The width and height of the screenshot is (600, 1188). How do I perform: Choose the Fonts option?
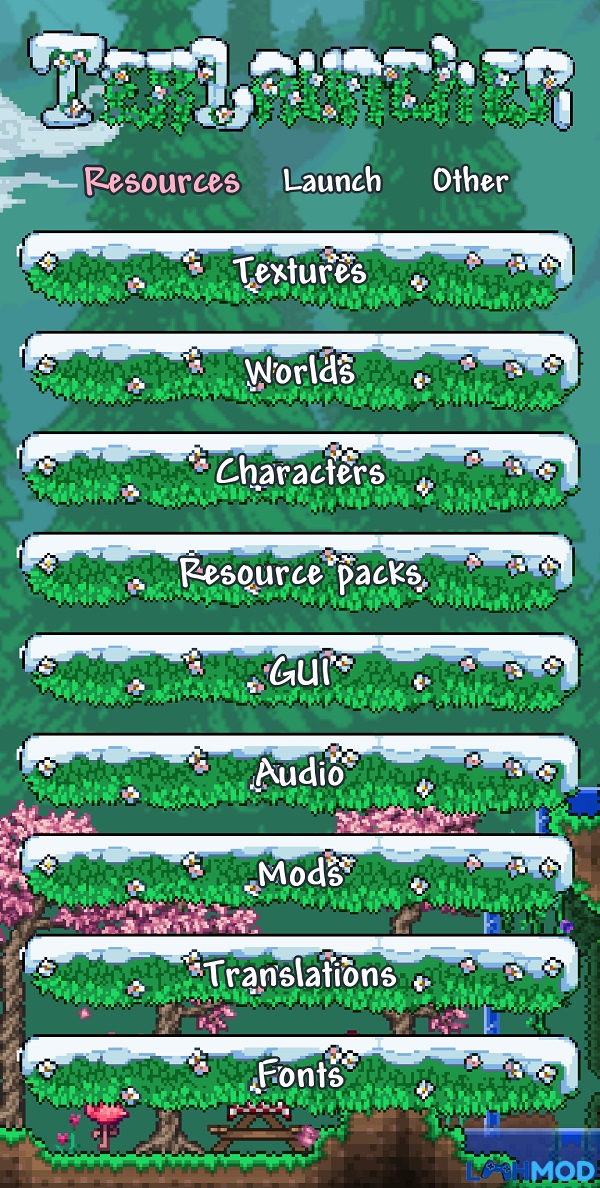point(299,1075)
